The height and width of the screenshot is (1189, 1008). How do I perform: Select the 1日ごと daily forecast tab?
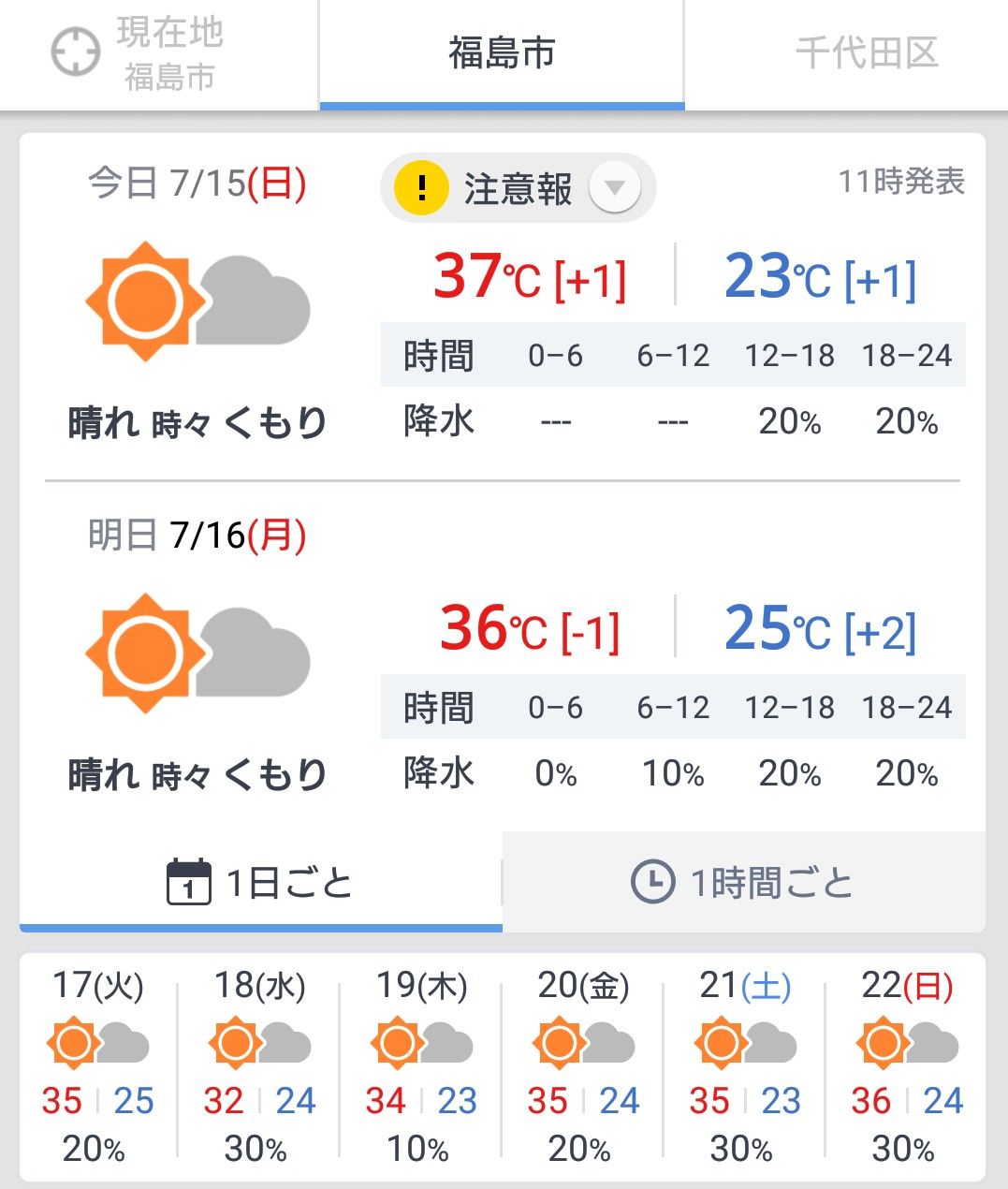[260, 883]
